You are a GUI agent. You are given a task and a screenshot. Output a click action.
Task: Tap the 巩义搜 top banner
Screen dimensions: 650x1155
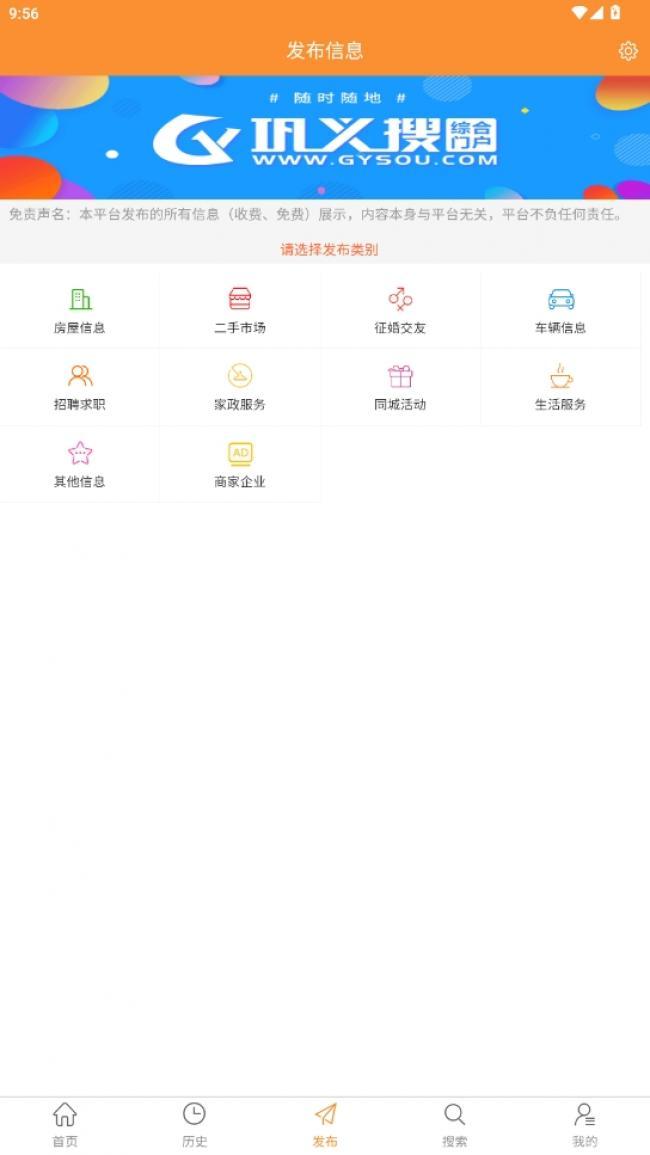tap(325, 137)
